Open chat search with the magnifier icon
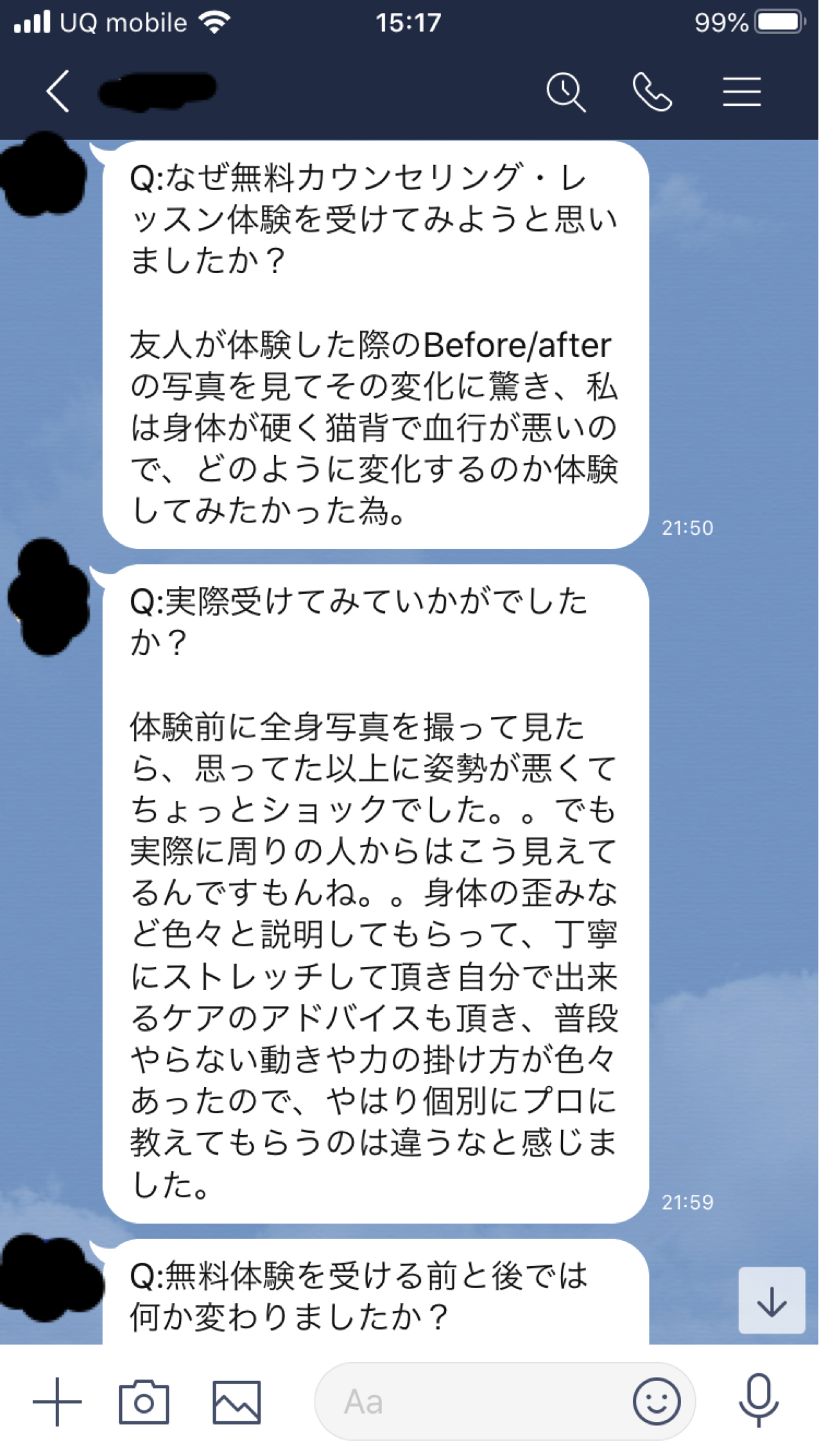The width and height of the screenshot is (819, 1456). [565, 92]
